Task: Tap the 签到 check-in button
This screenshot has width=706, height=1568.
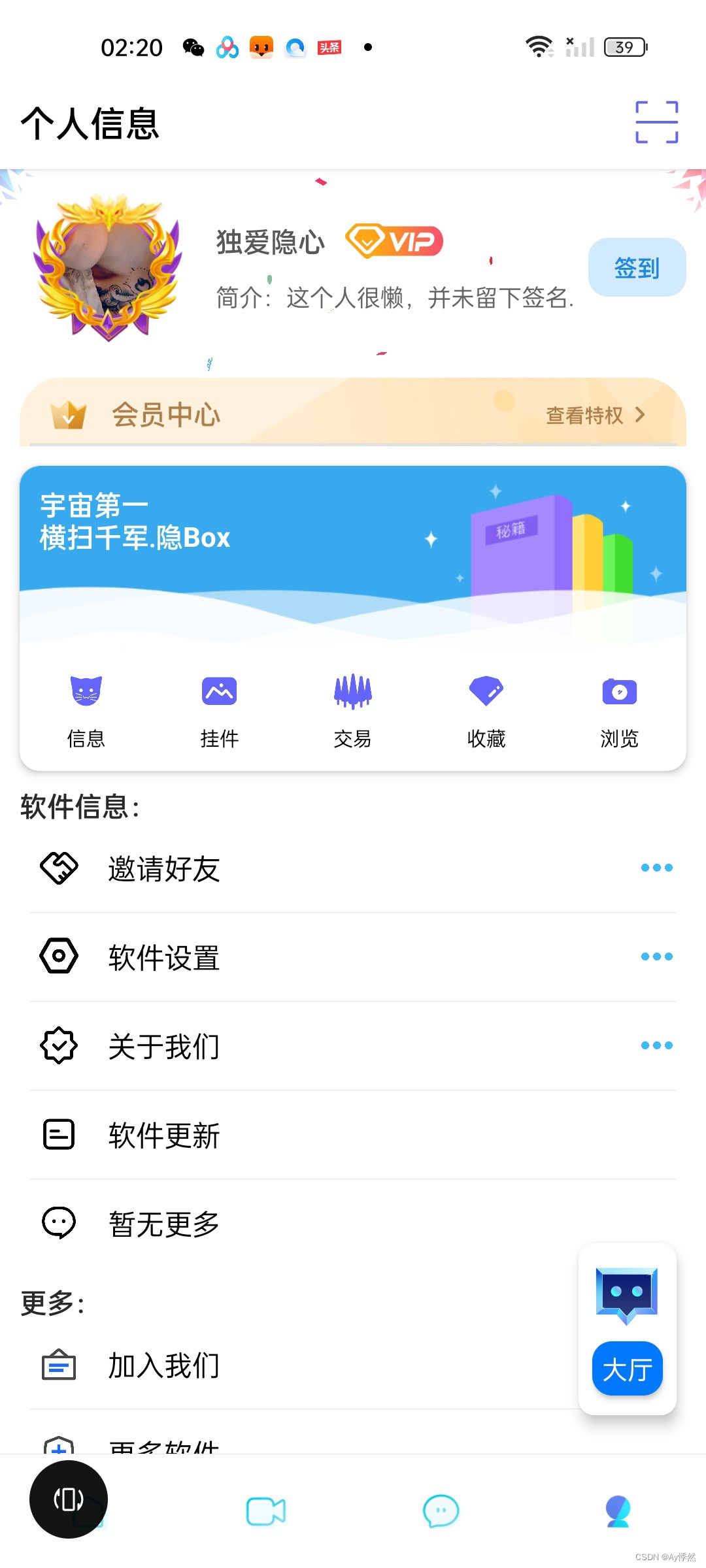Action: pyautogui.click(x=637, y=268)
